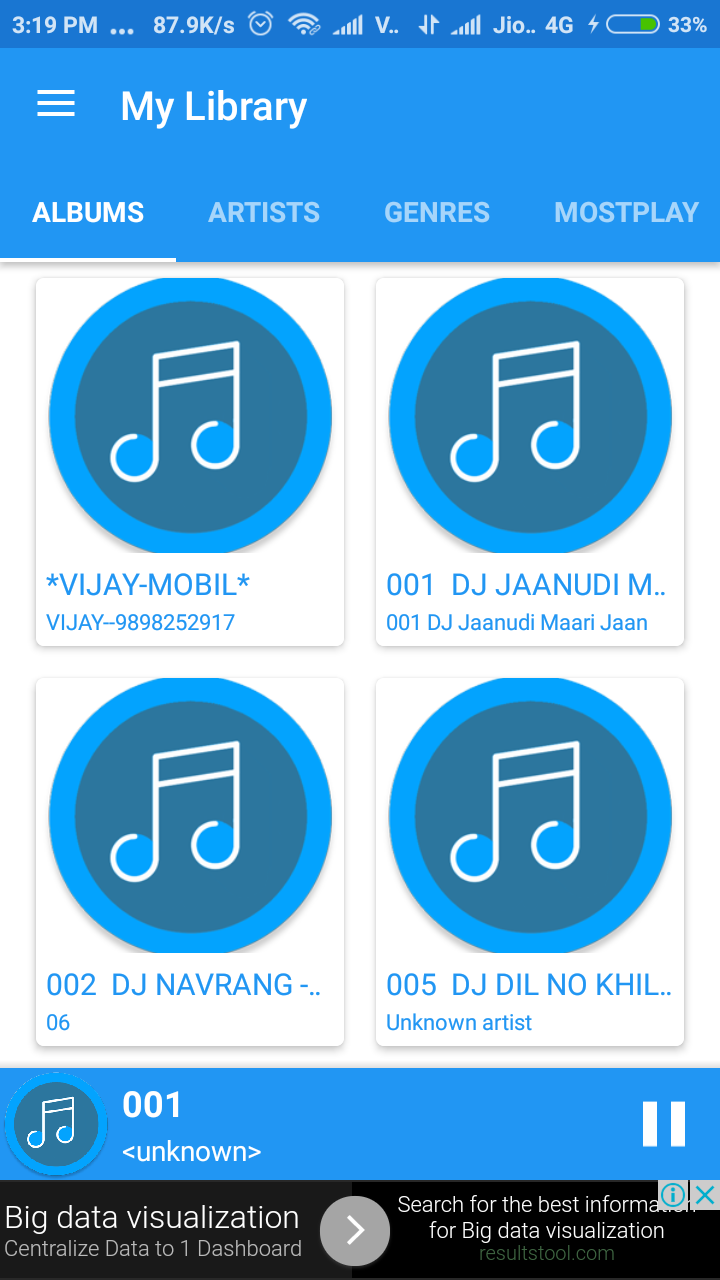Screen dimensions: 720x1280
Task: Click the alarm clock icon in status bar
Action: (x=260, y=23)
